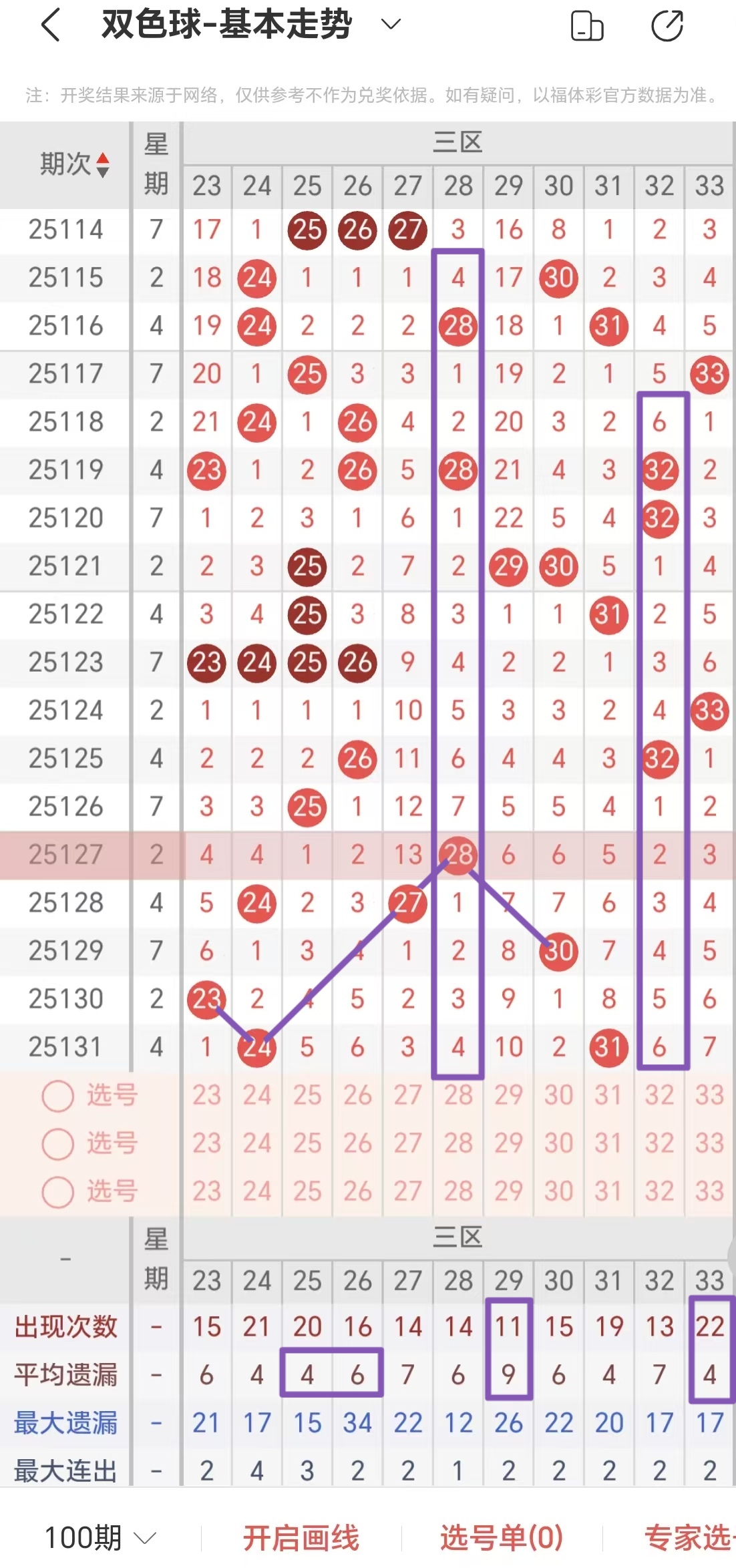This screenshot has height=1568, width=736.
Task: Open the floating window mode icon
Action: 586,25
